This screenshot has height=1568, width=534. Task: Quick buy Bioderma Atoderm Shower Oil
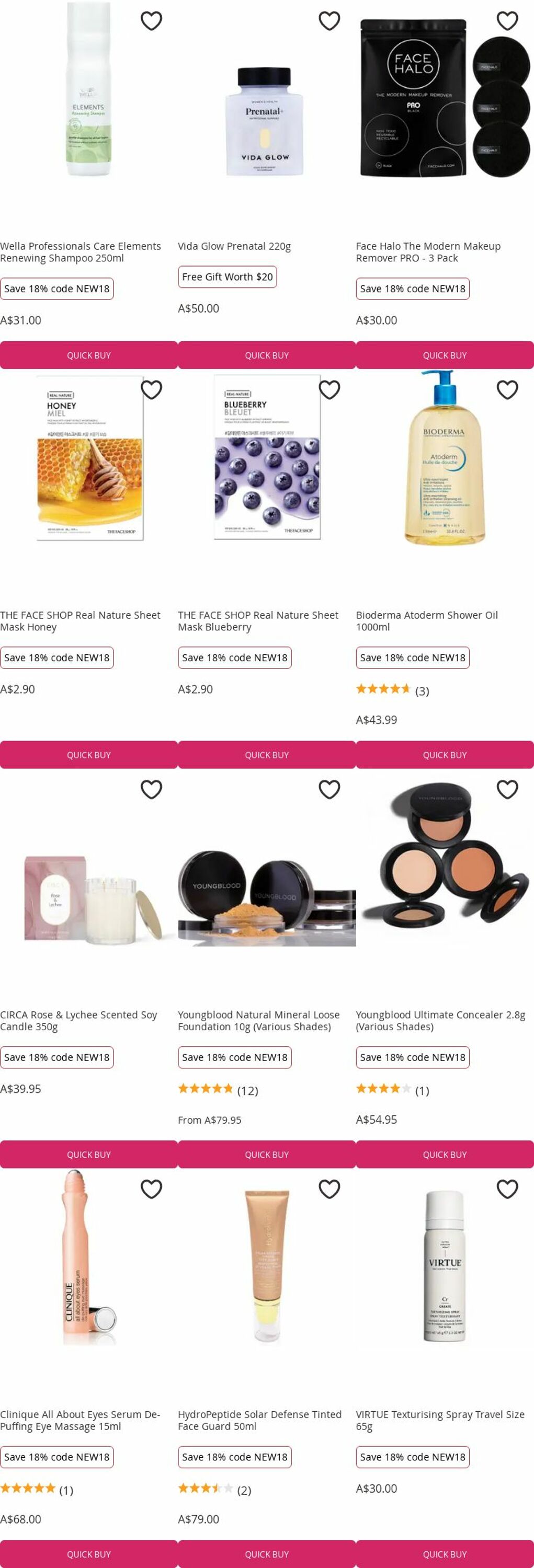(x=445, y=755)
